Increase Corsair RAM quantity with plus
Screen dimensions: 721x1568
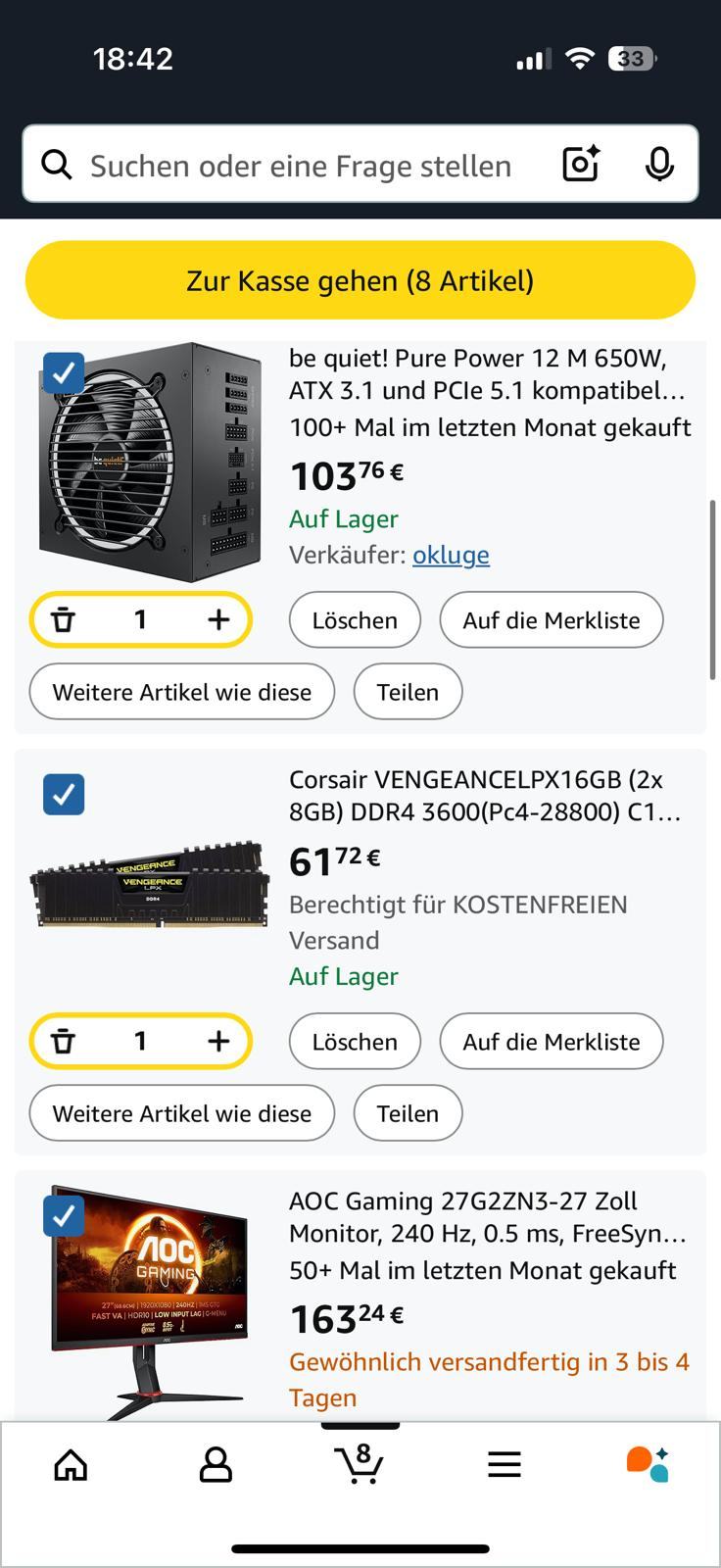(x=218, y=1041)
